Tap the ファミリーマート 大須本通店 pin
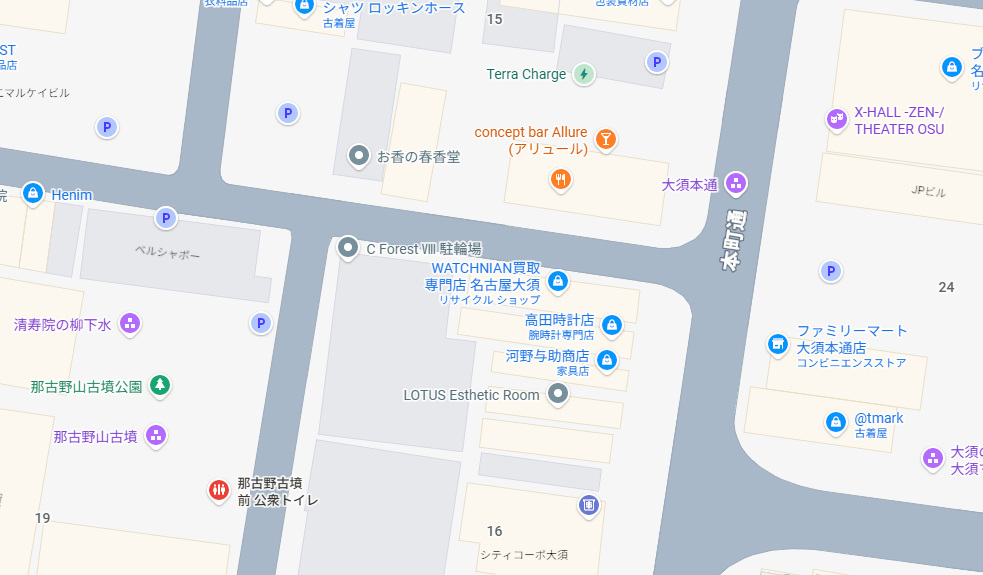983x575 pixels. pyautogui.click(x=778, y=344)
